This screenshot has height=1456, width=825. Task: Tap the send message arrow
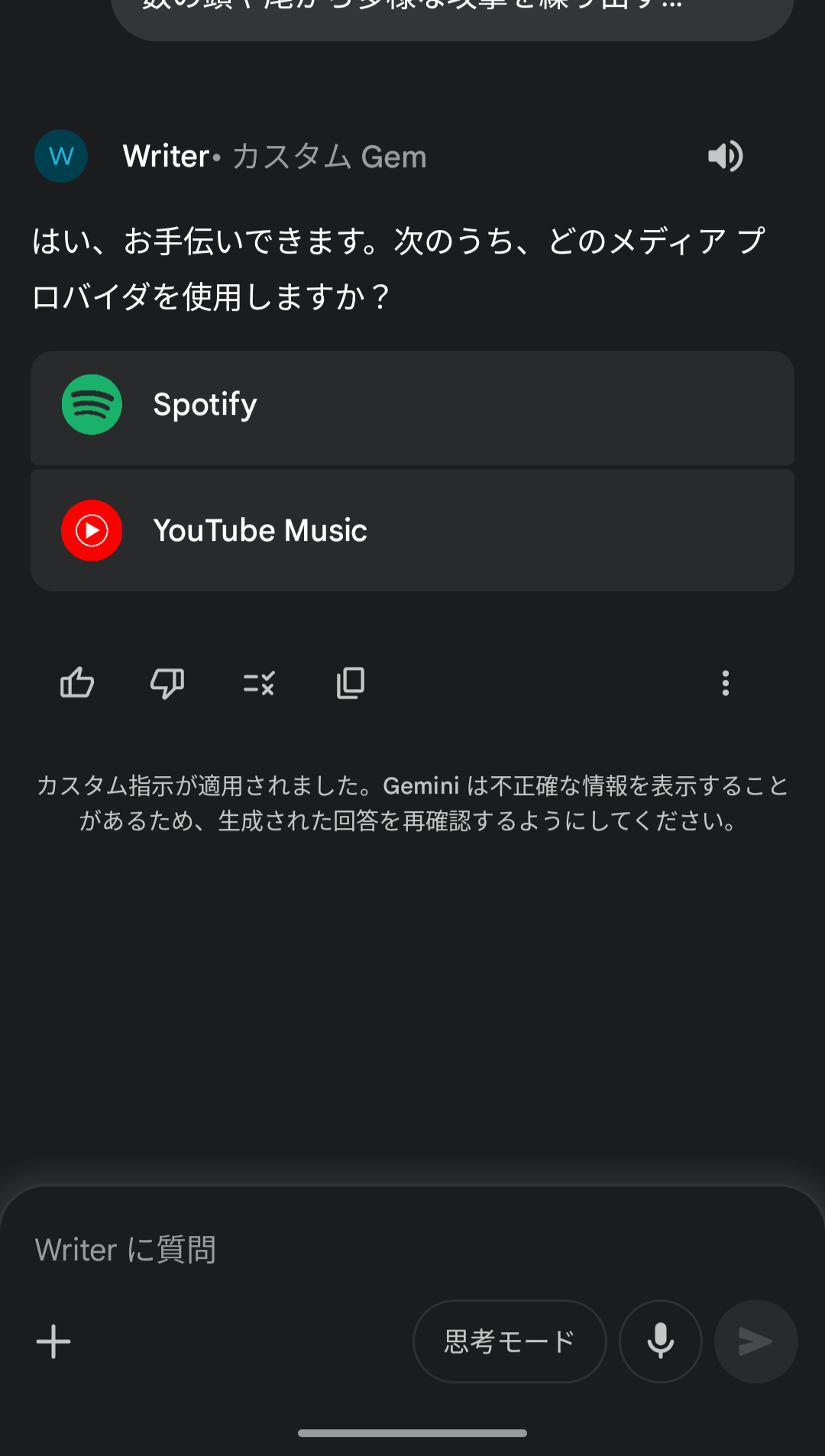[x=755, y=1341]
